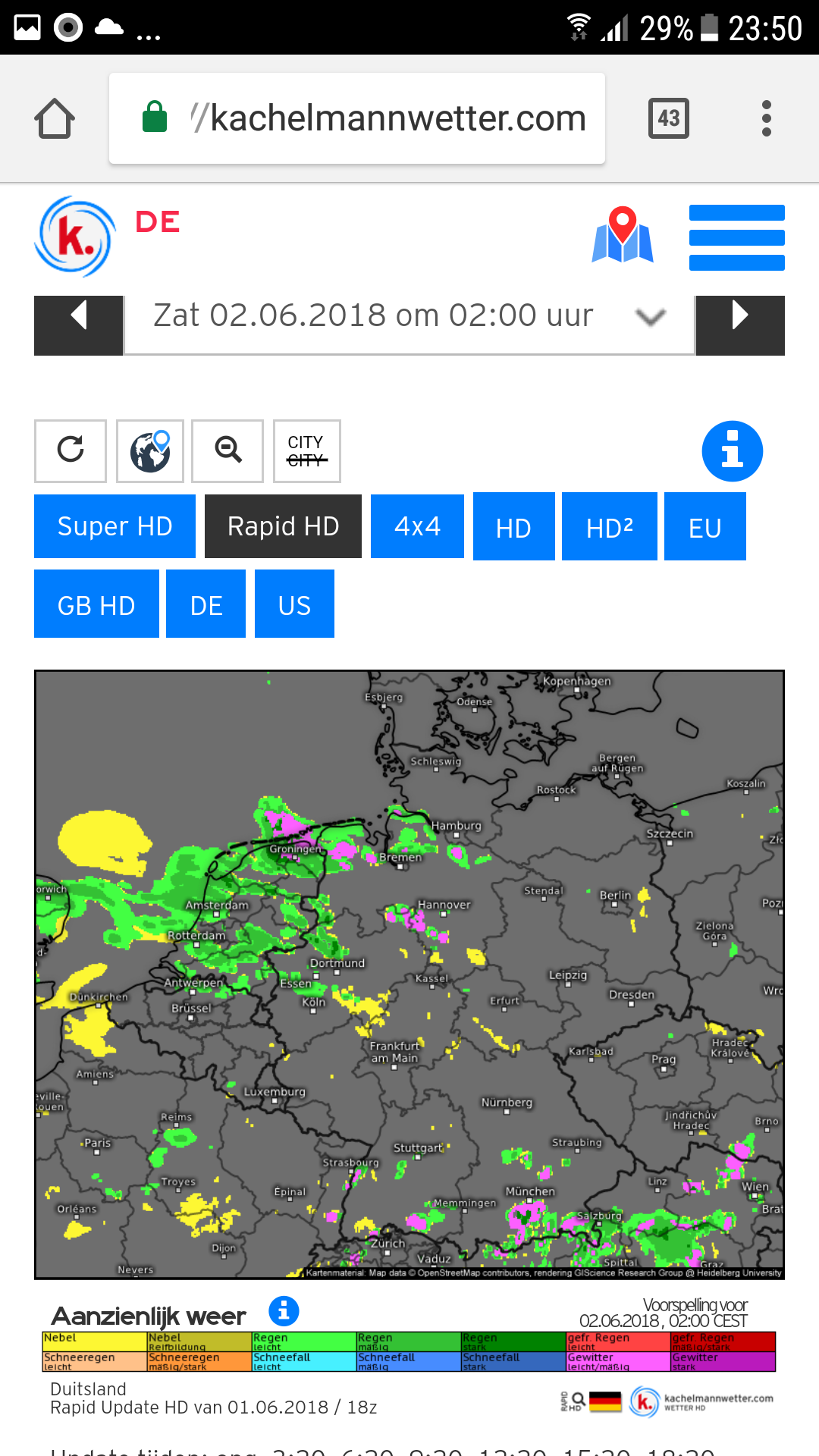Select the GB HD model
Viewport: 819px width, 1456px height.
pos(96,604)
